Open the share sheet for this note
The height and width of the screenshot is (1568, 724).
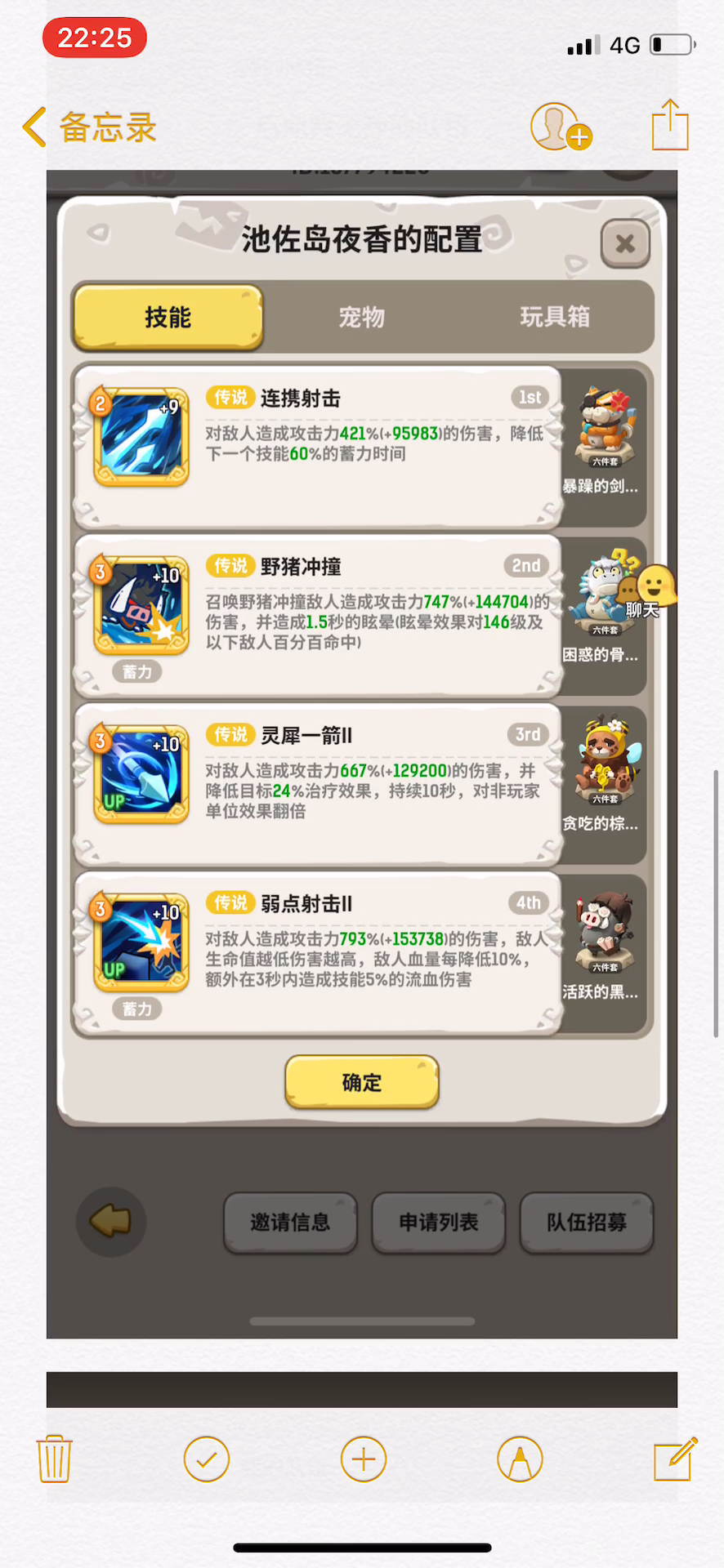tap(670, 125)
